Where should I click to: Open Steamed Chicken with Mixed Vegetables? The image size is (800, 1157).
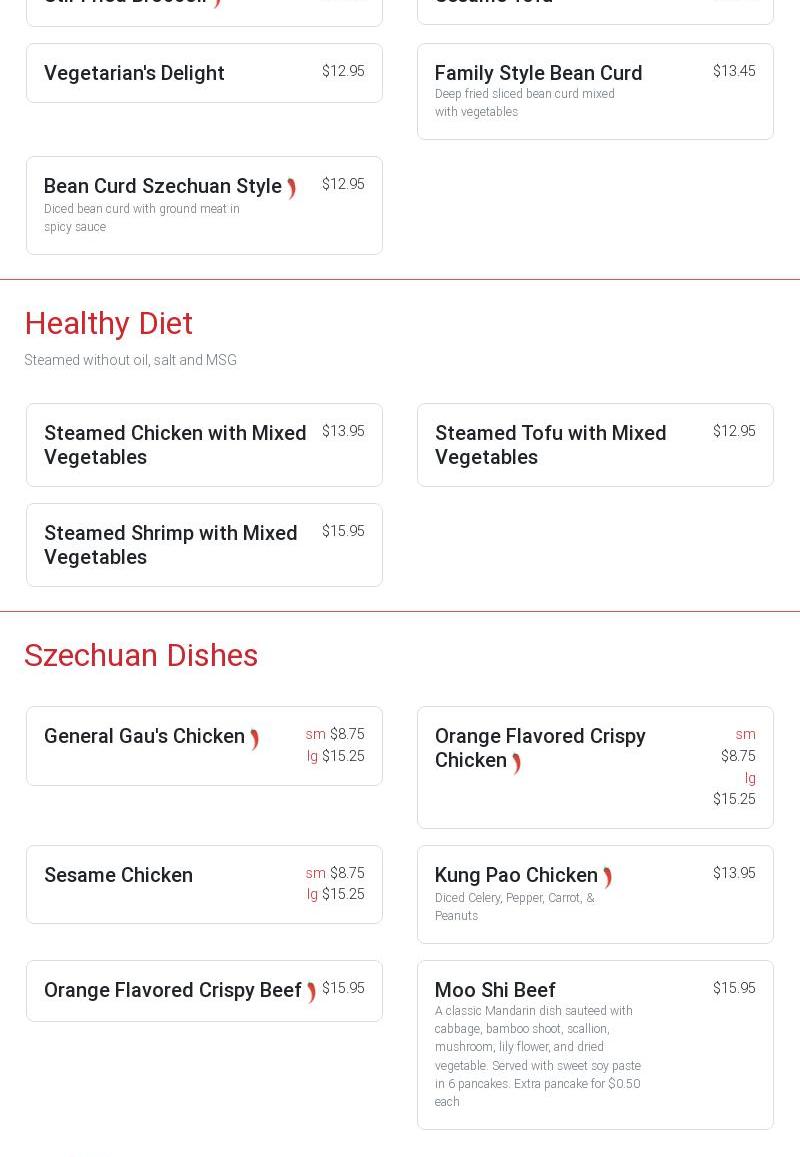click(x=204, y=445)
